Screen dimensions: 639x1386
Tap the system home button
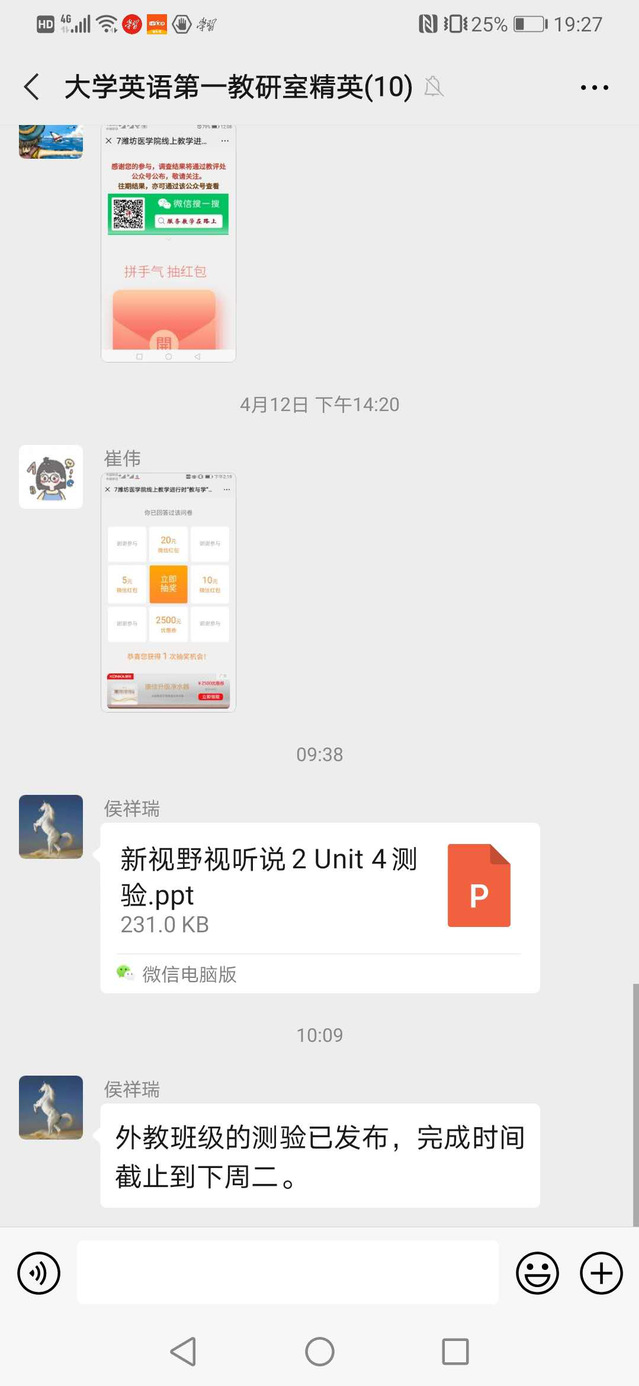tap(320, 1352)
